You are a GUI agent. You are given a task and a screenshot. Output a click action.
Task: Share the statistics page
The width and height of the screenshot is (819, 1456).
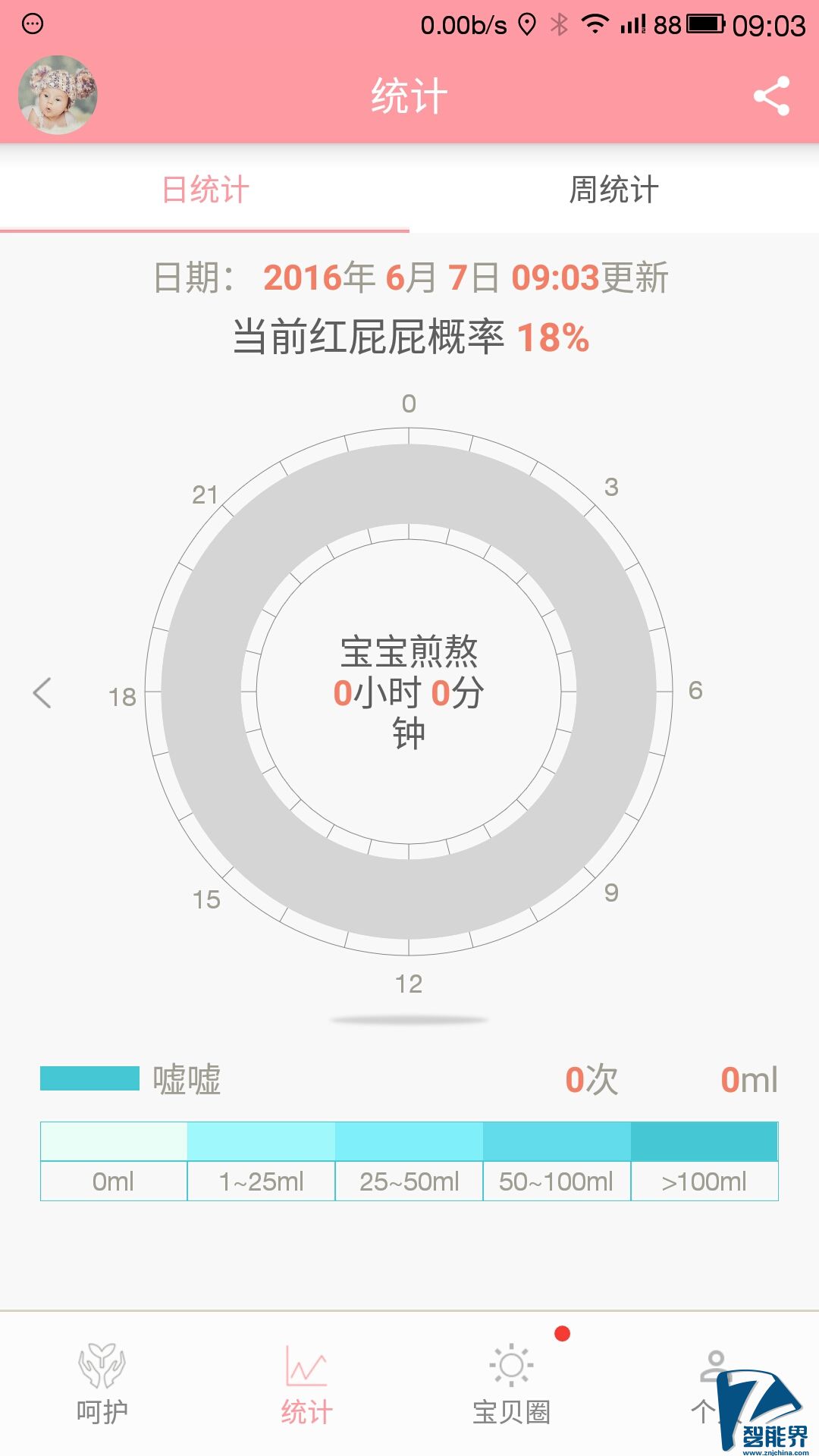pyautogui.click(x=771, y=96)
